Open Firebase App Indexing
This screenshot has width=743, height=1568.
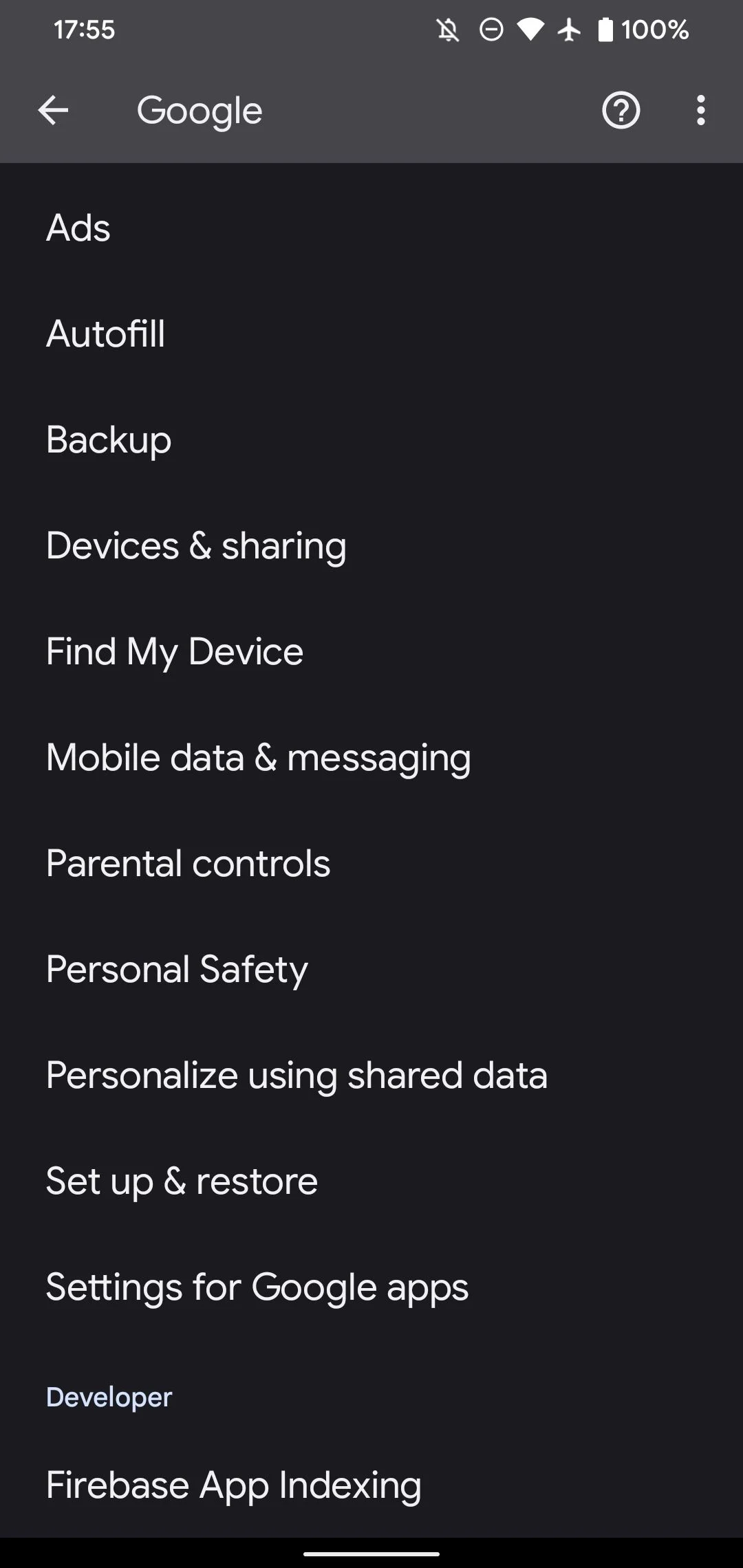point(371,1485)
